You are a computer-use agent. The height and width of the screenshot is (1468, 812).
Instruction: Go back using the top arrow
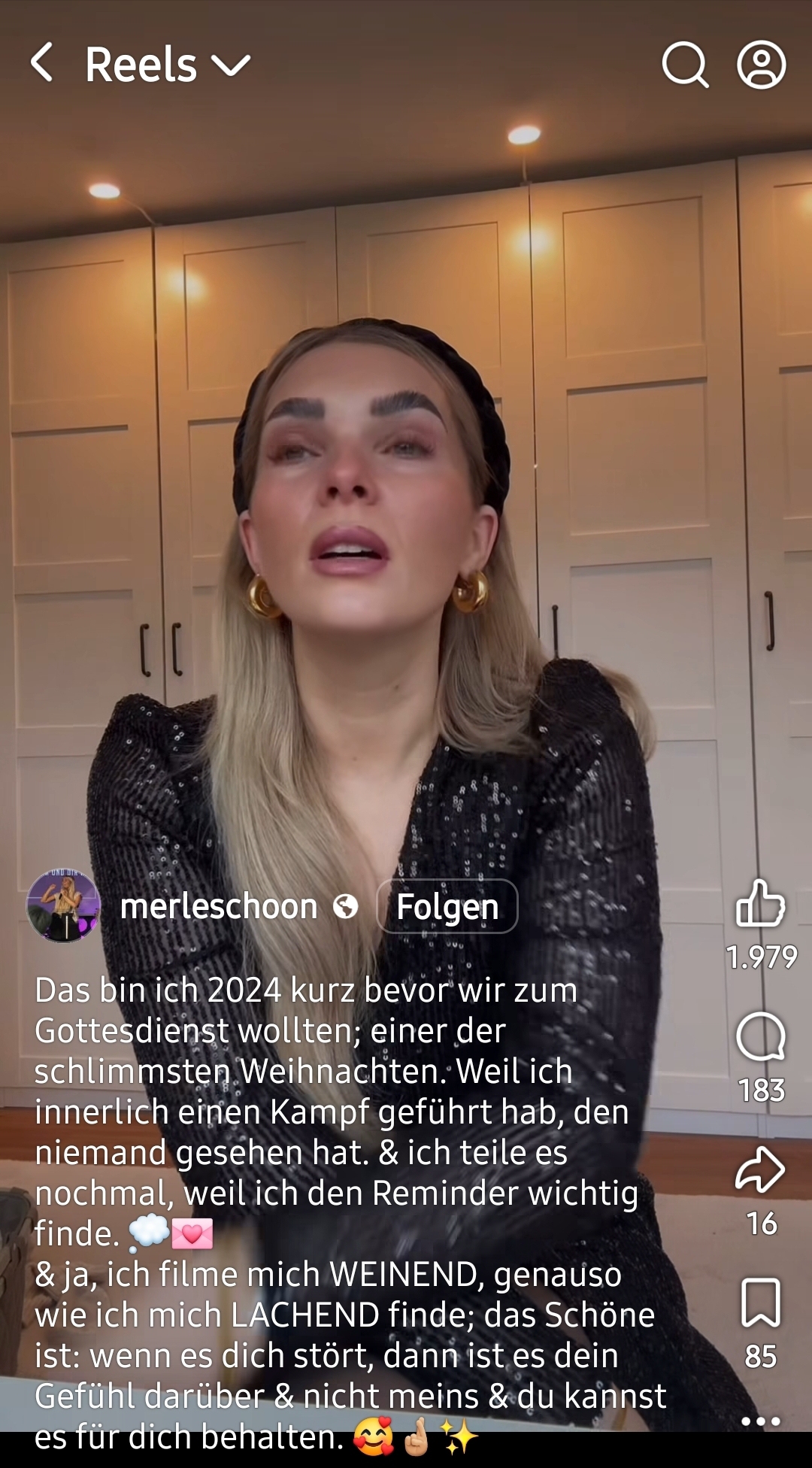pyautogui.click(x=43, y=63)
